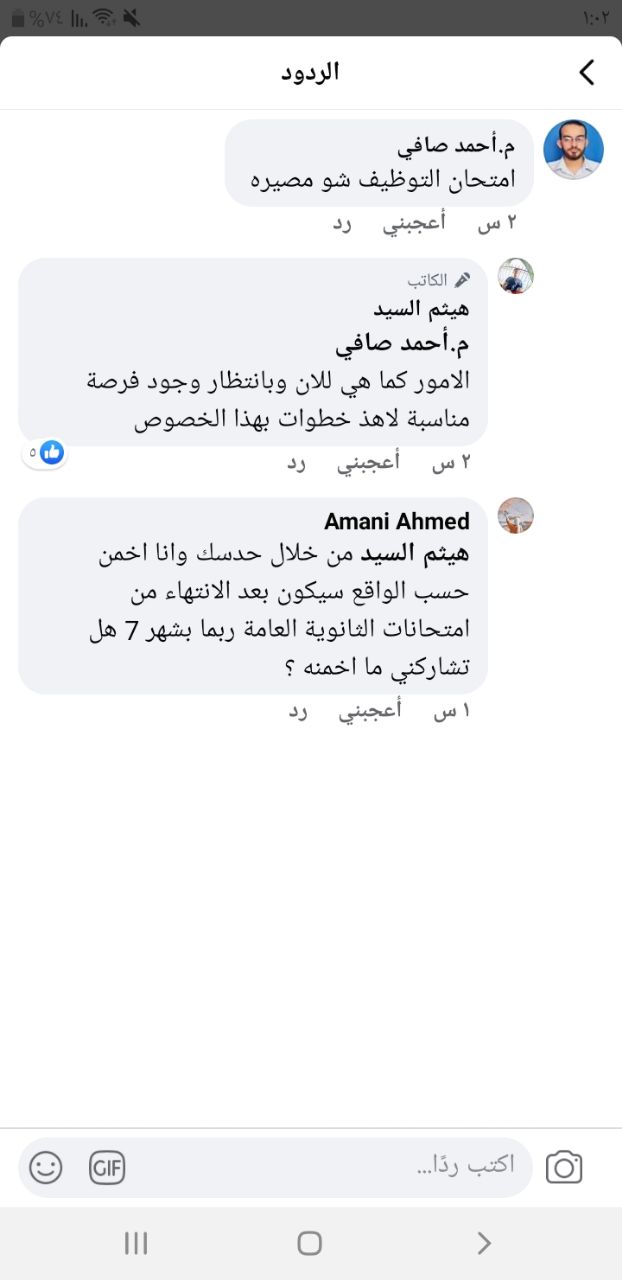Open the emoji picker
This screenshot has width=622, height=1280.
coord(46,1167)
